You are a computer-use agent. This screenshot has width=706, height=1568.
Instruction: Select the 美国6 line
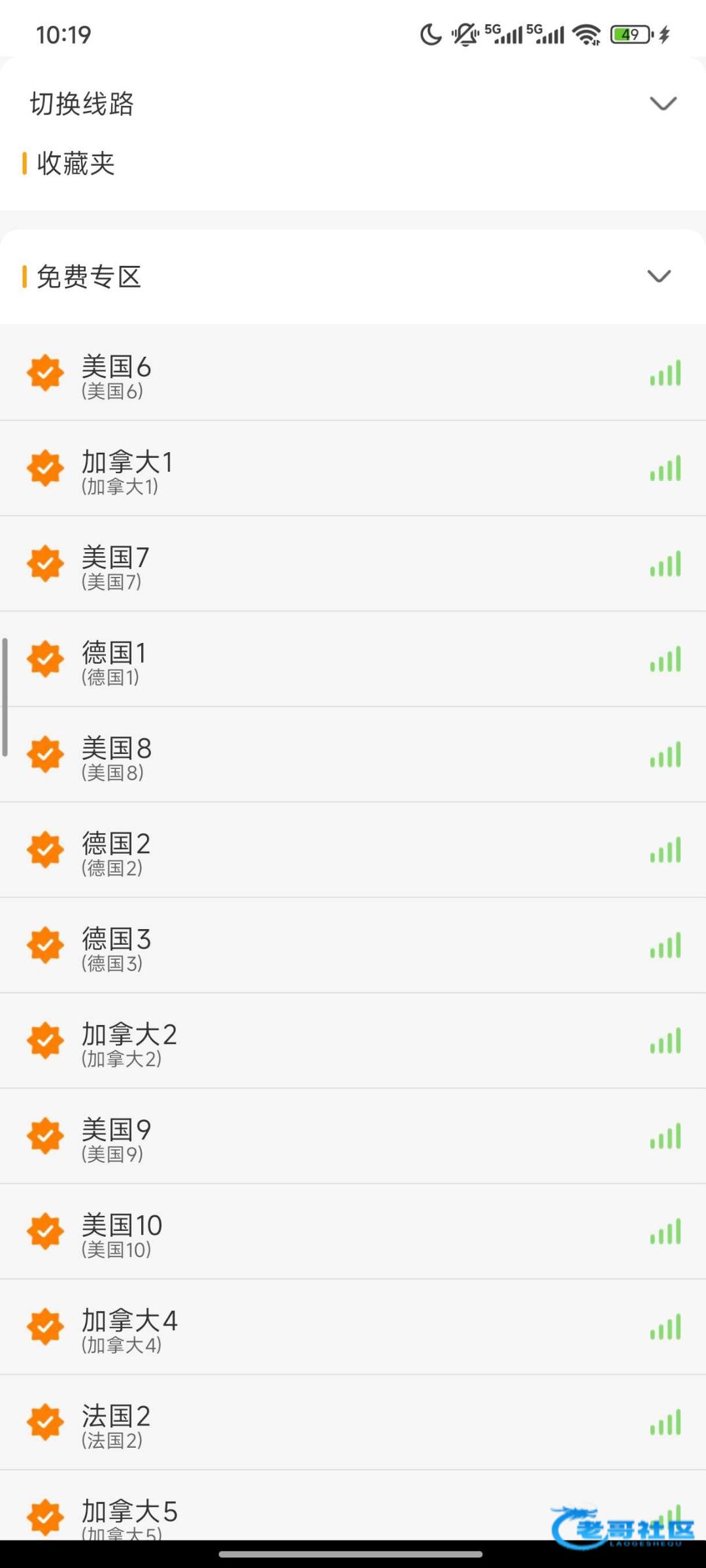(x=353, y=373)
